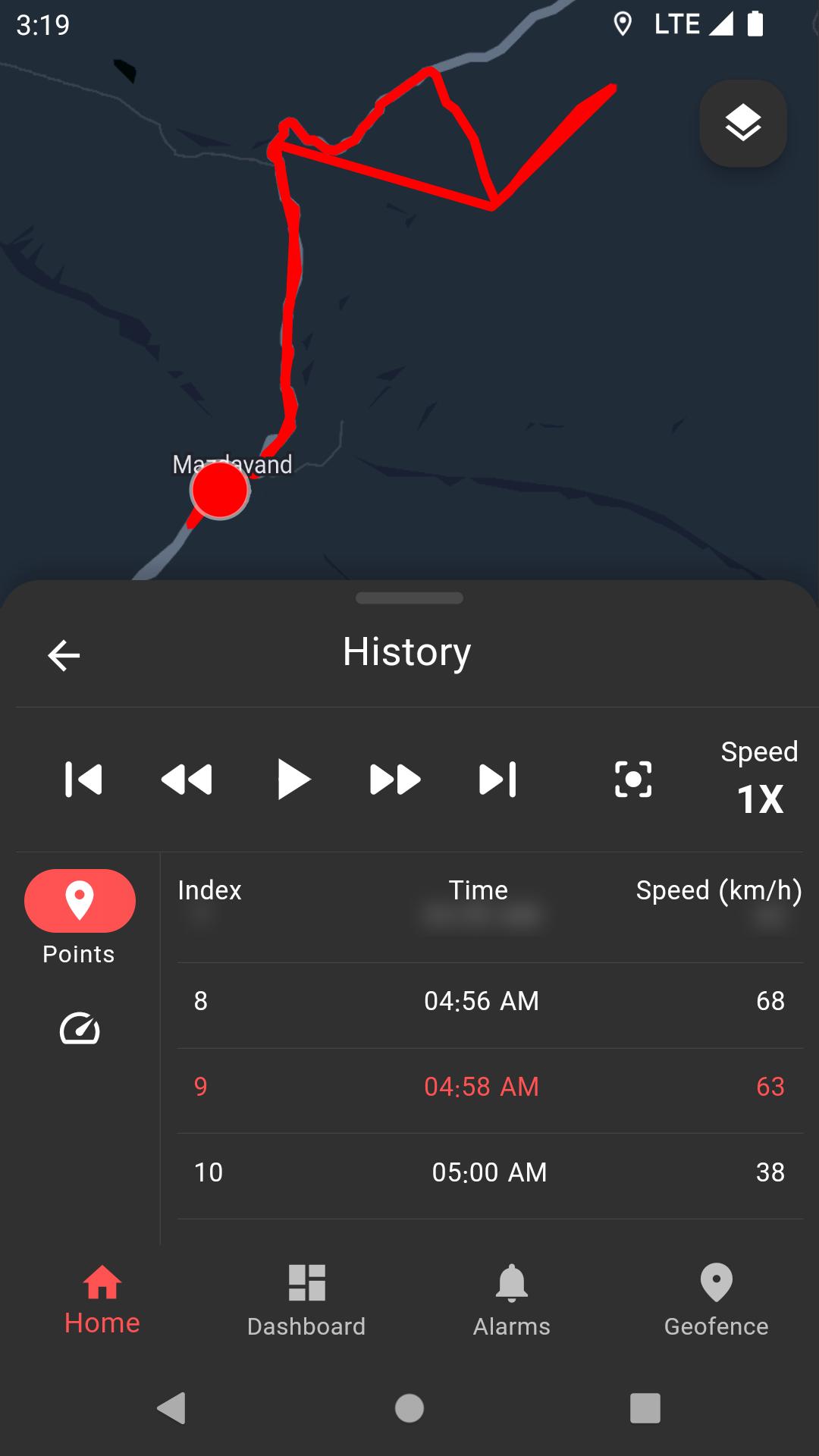This screenshot has width=819, height=1456.
Task: Skip to the last history point
Action: point(498,780)
